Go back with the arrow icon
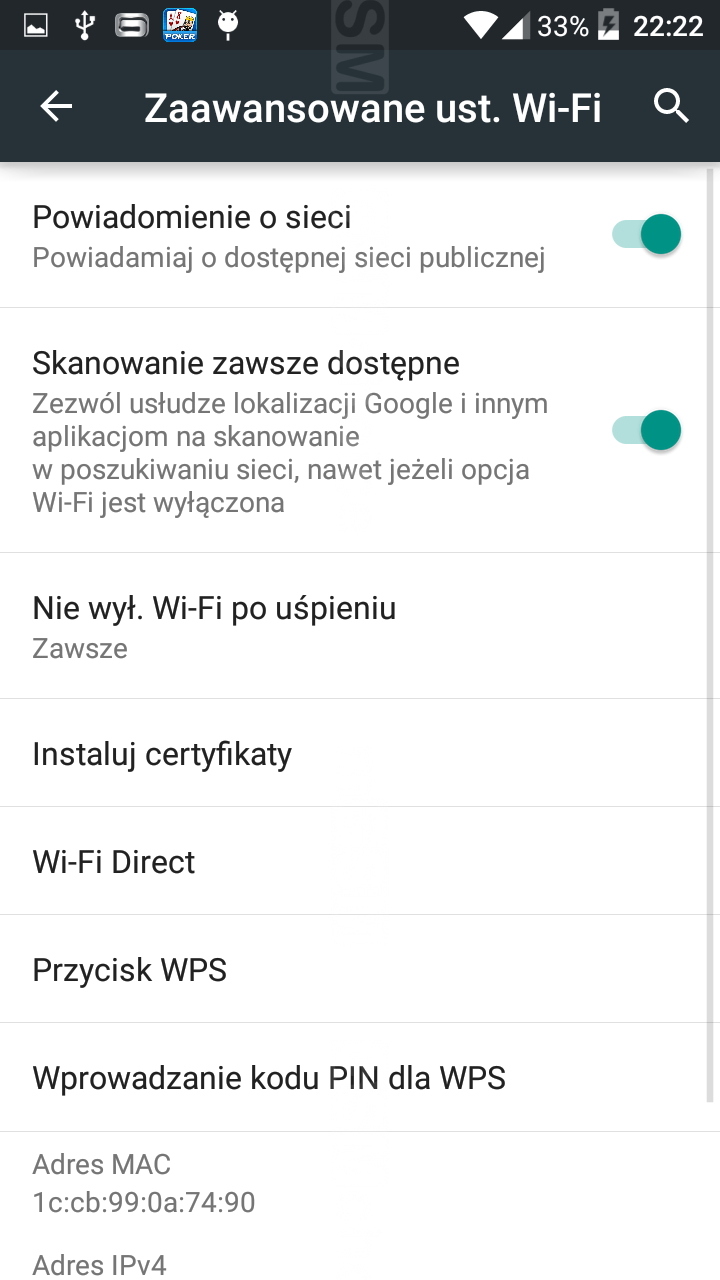This screenshot has width=720, height=1280. (56, 106)
